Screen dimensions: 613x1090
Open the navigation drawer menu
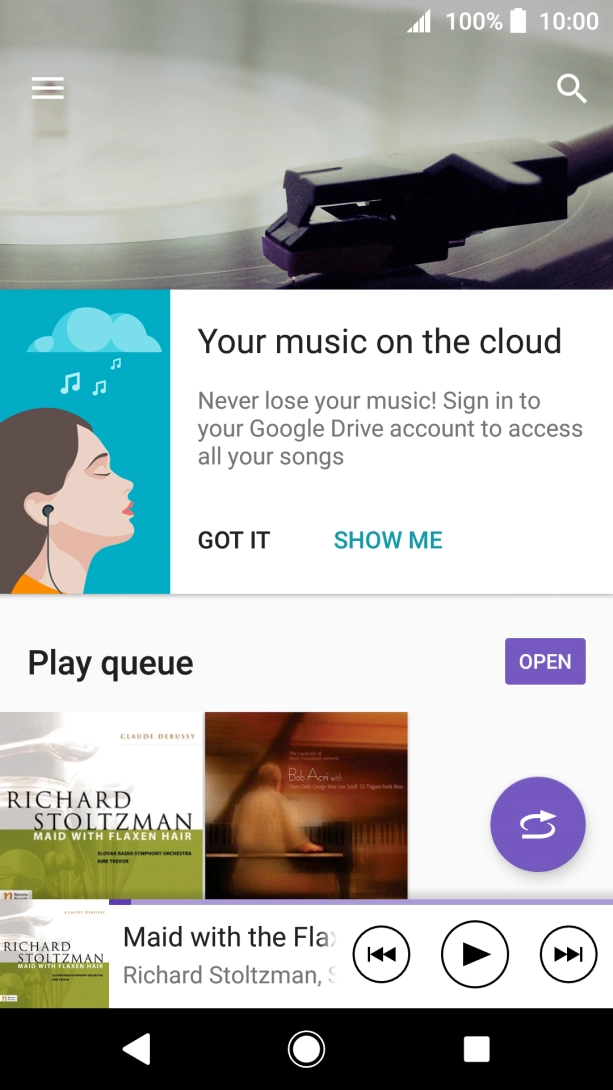(x=47, y=89)
